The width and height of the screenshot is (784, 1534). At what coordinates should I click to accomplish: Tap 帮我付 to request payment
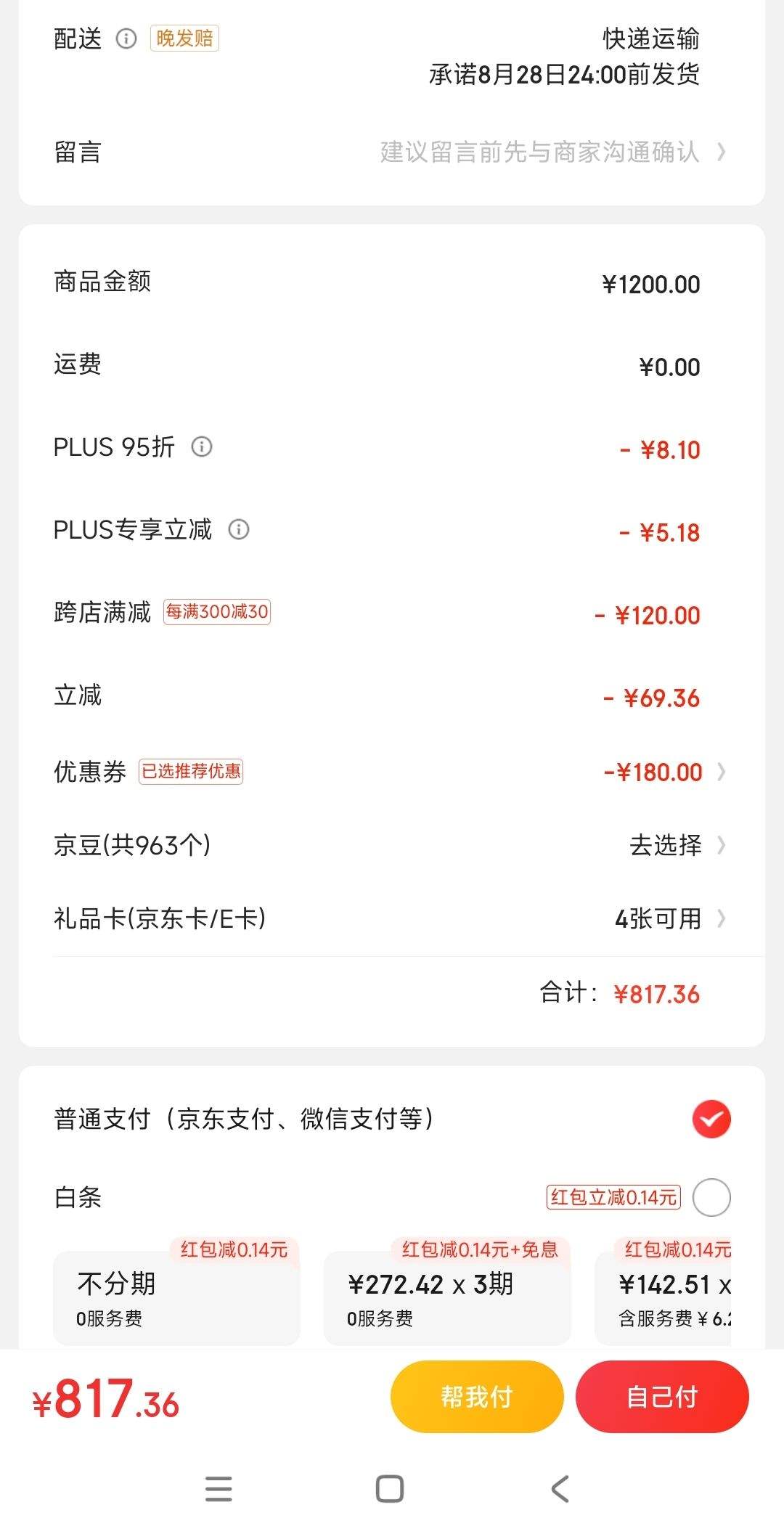477,1396
